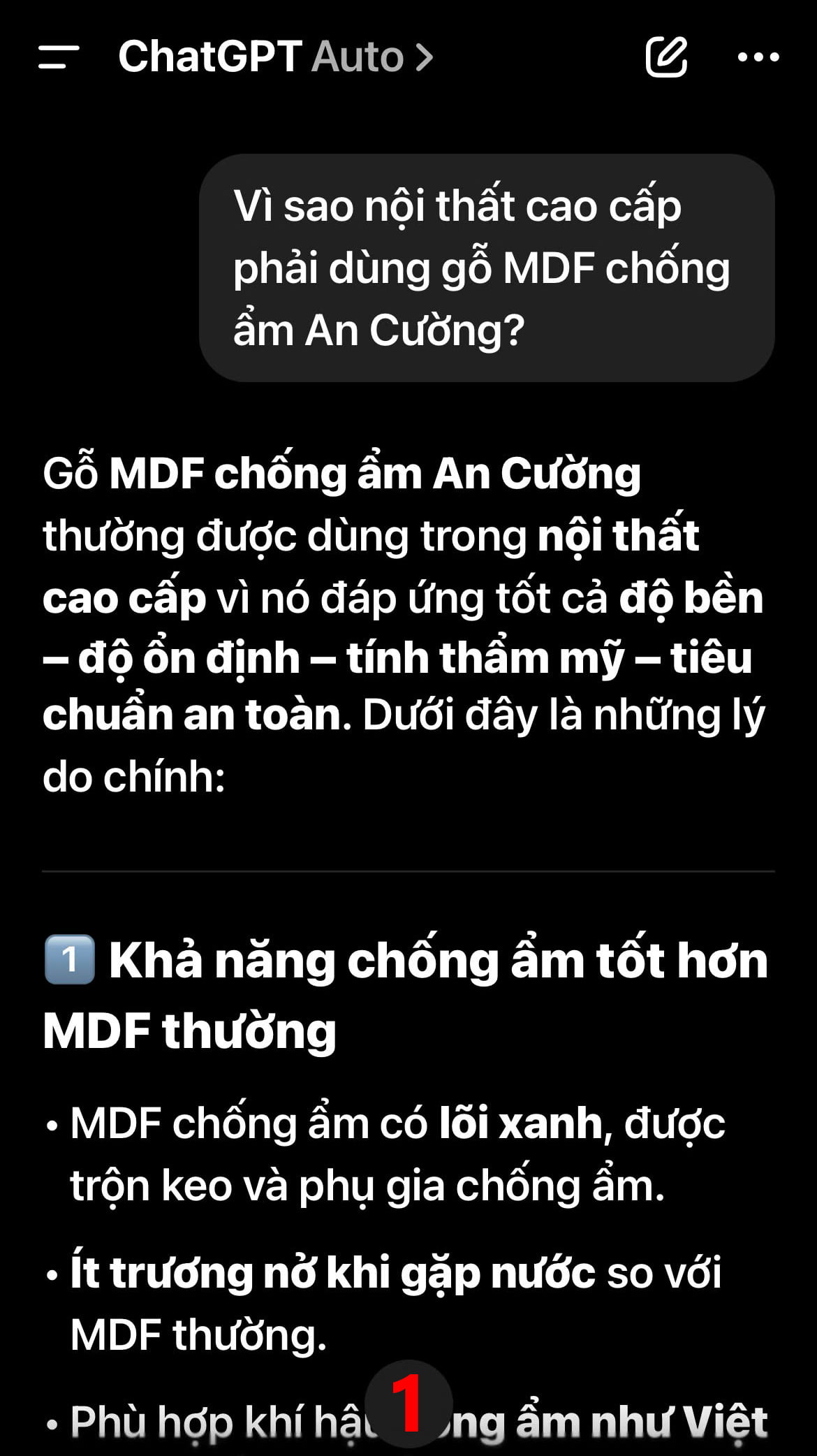817x1456 pixels.
Task: Start a new chat
Action: pos(666,57)
